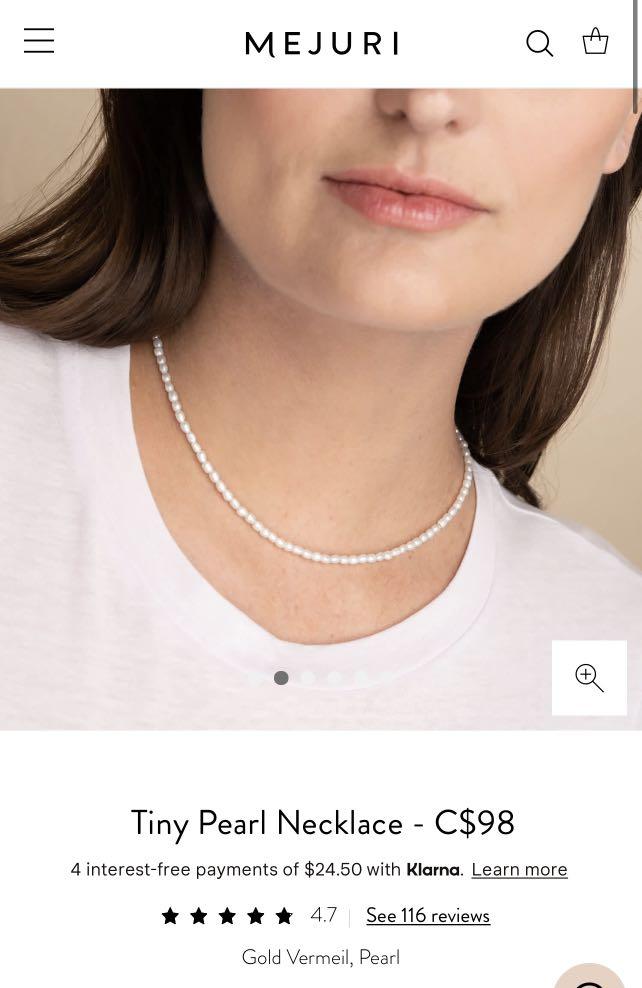The width and height of the screenshot is (642, 988).
Task: Tap Learn more about Klarna payments
Action: 519,869
